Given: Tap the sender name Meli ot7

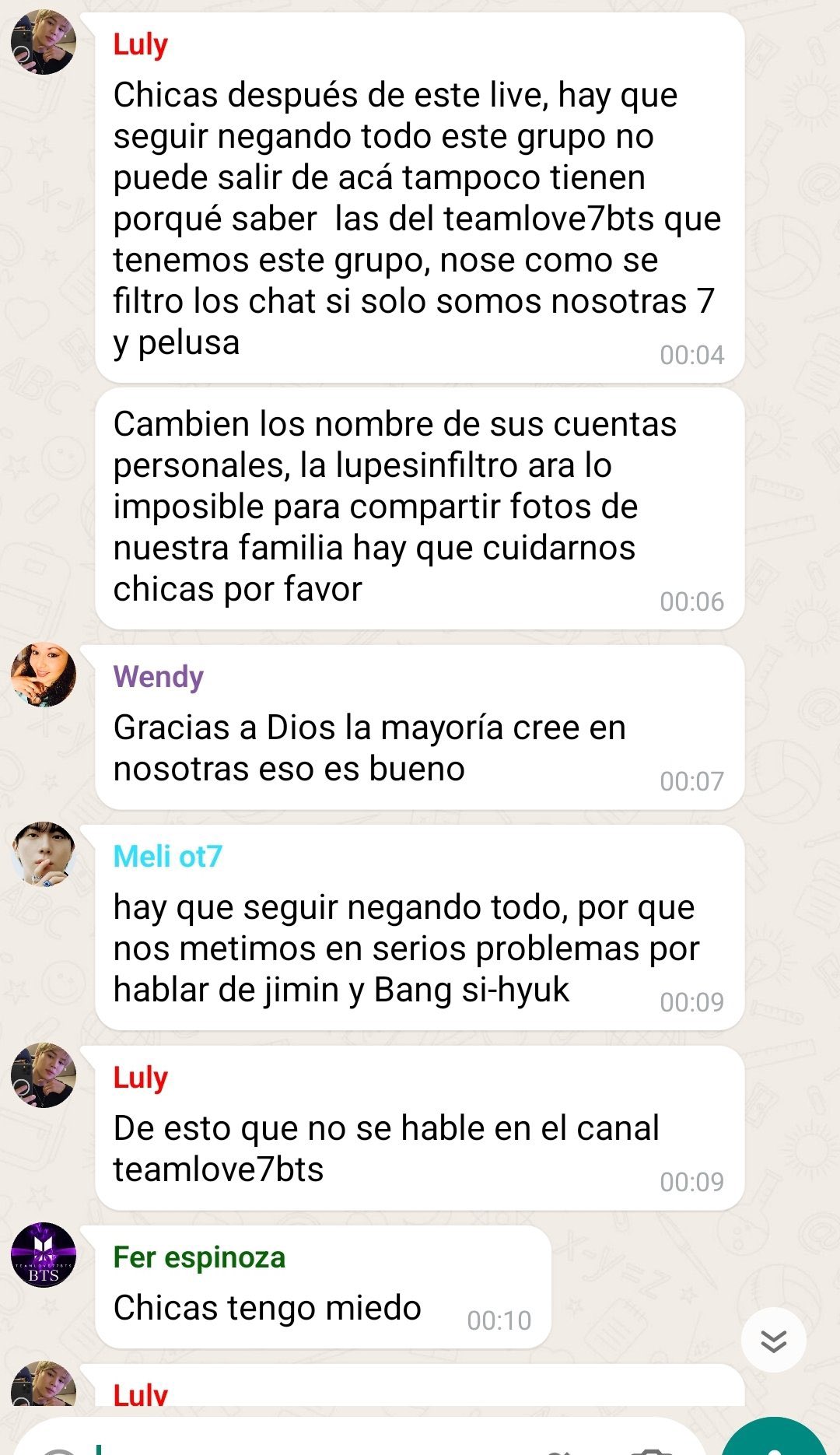Looking at the screenshot, I should [167, 857].
